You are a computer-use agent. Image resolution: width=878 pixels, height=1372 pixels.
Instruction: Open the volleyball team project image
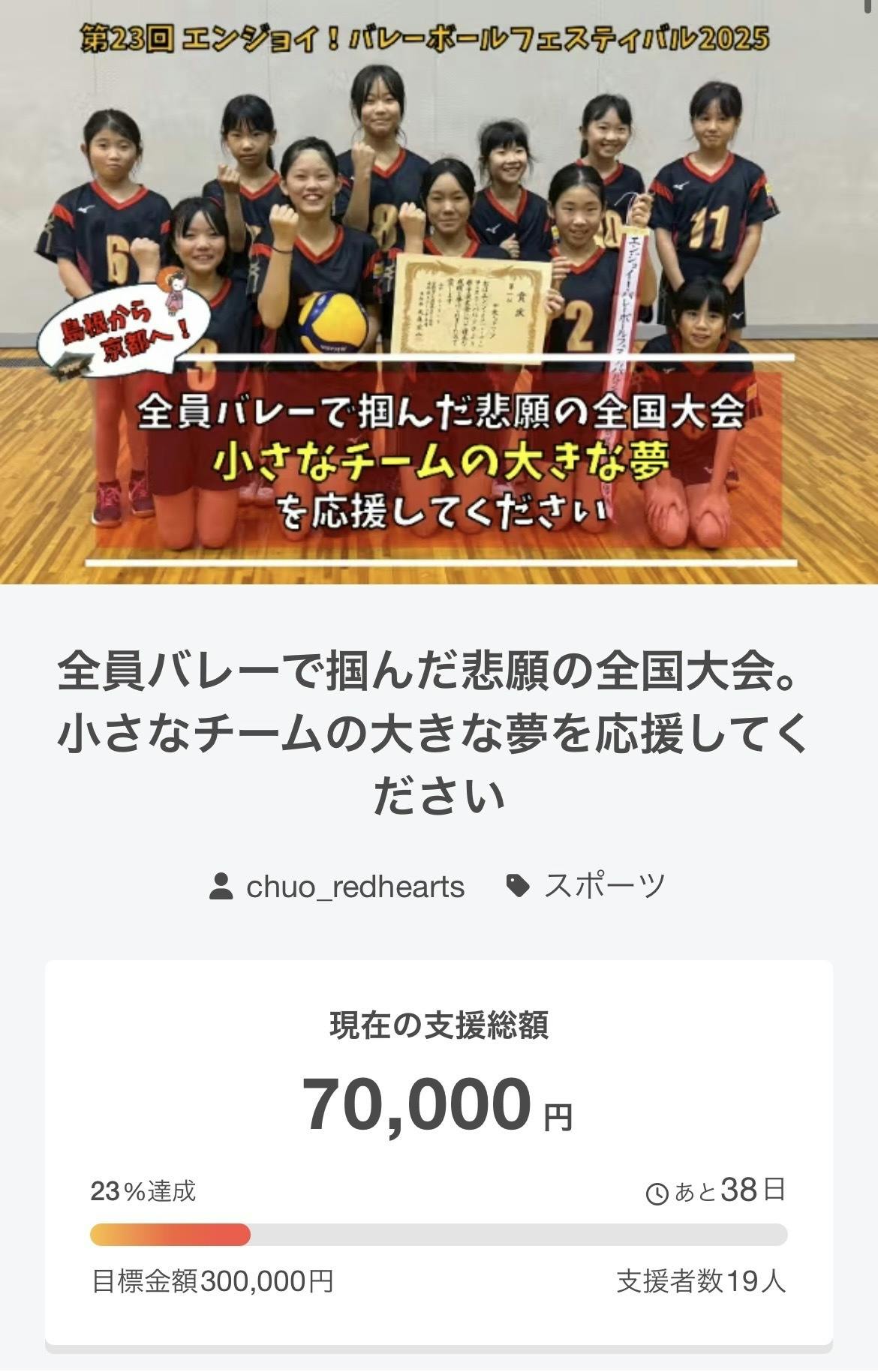point(439,293)
